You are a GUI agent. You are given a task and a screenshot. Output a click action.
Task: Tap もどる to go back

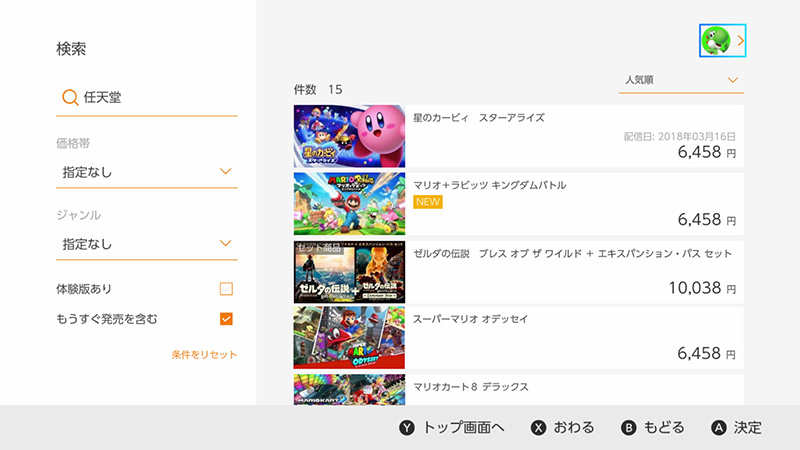(654, 428)
